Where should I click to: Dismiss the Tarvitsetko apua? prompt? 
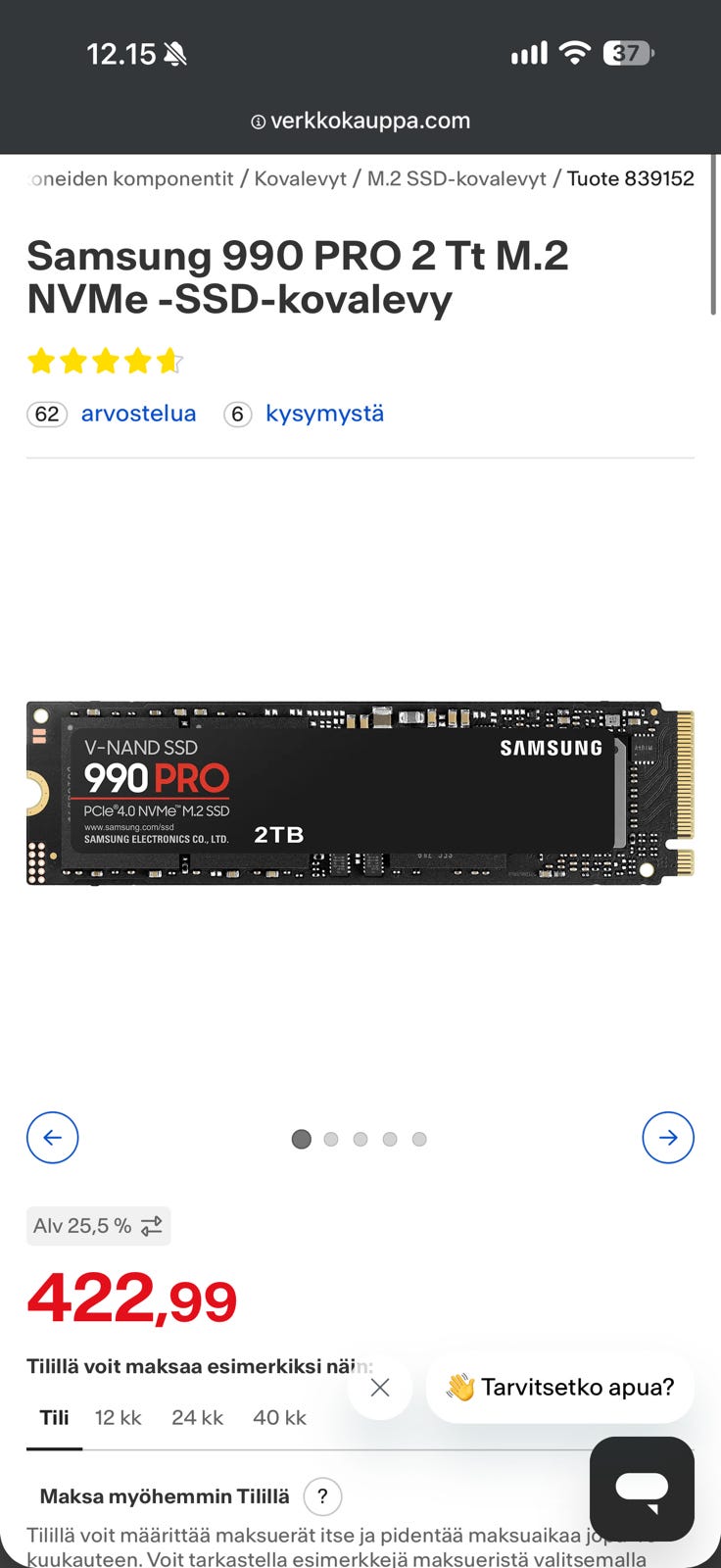tap(380, 1387)
